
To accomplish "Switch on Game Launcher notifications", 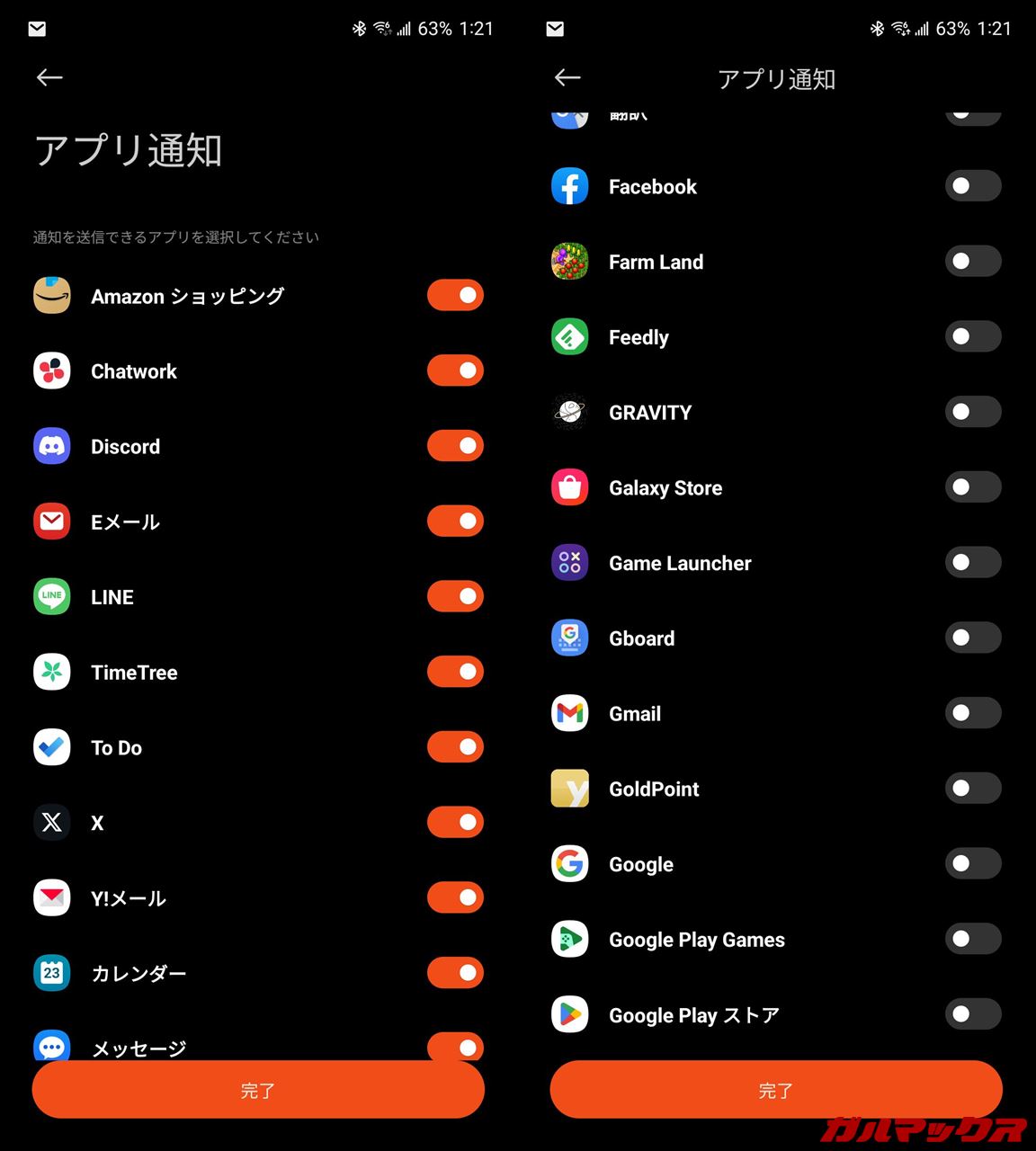I will [973, 563].
